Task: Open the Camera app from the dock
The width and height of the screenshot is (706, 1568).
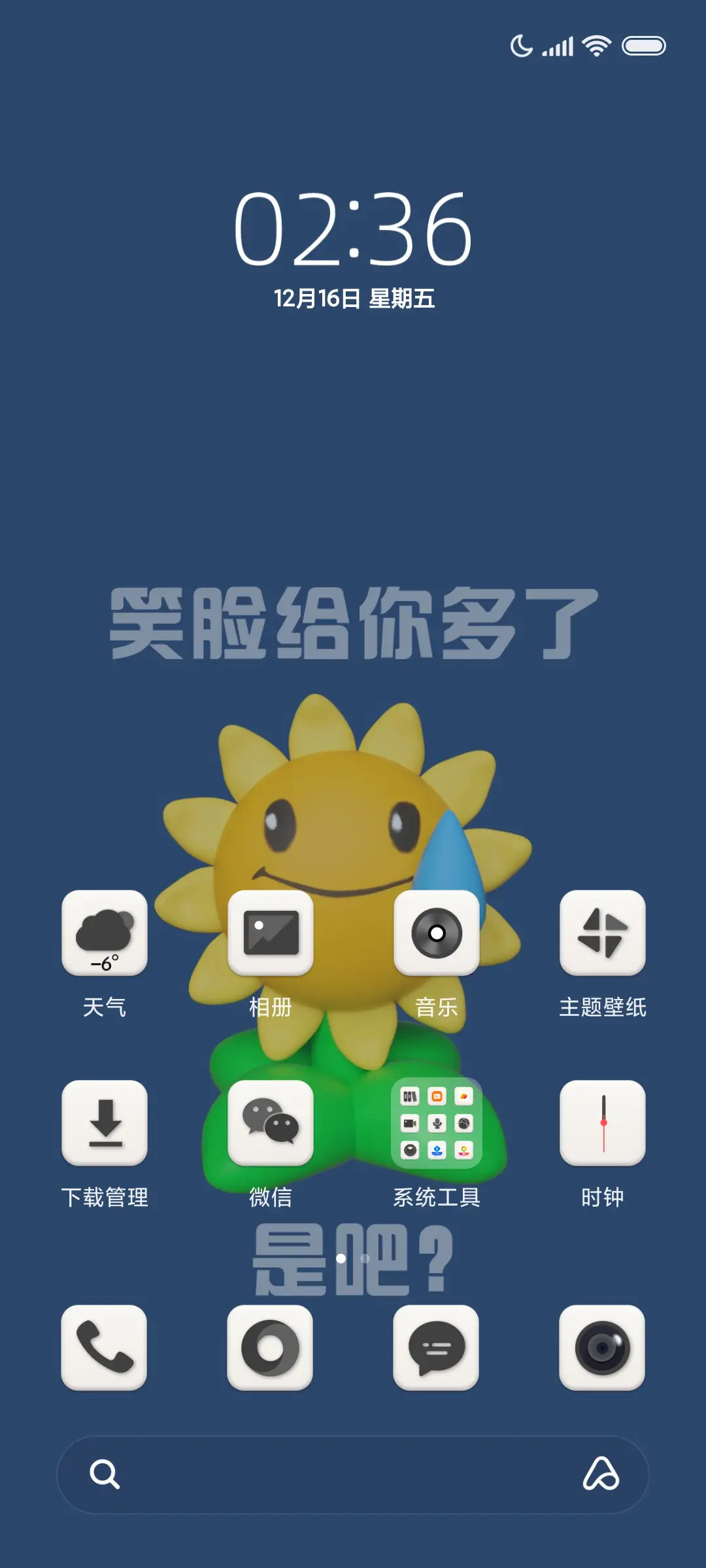Action: coord(602,1349)
